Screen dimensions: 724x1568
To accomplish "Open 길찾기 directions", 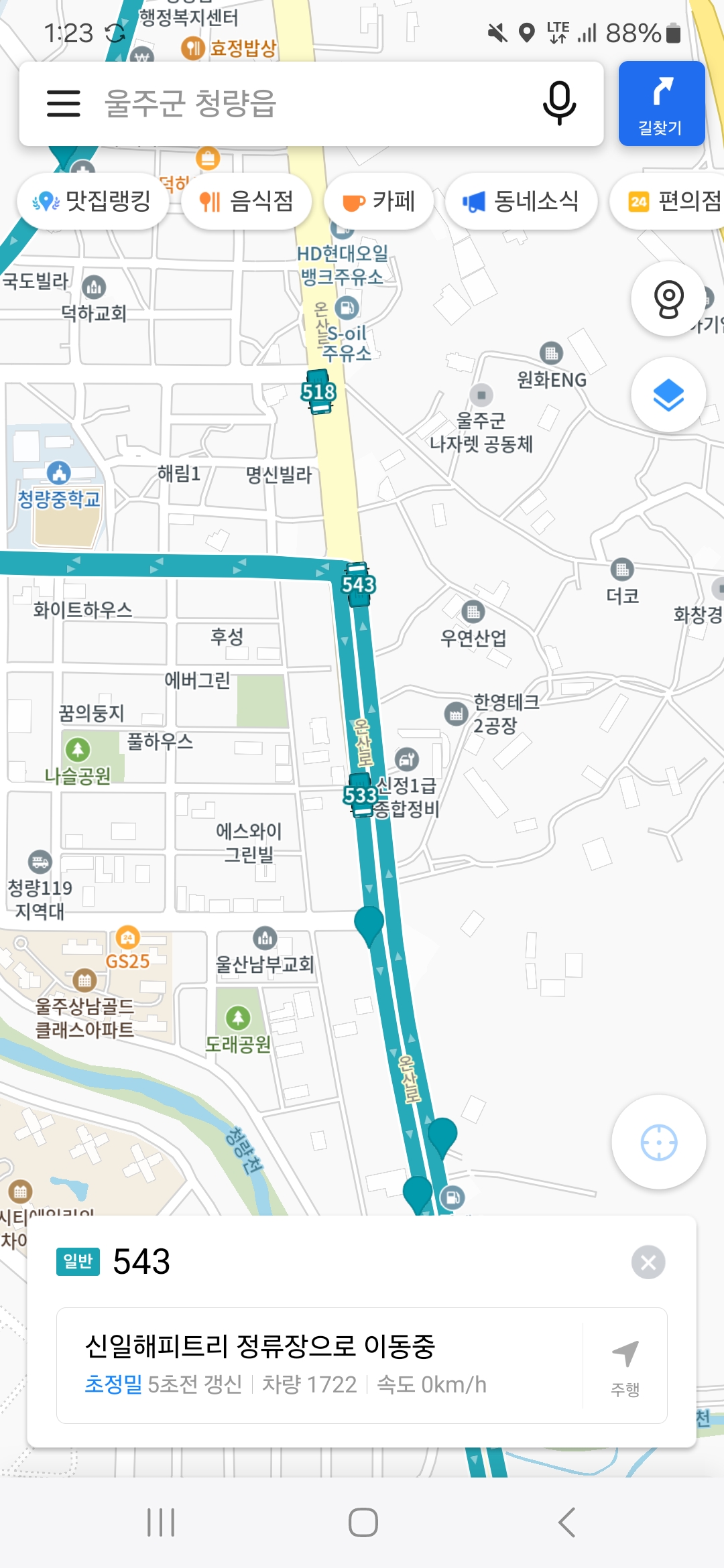I will tap(661, 104).
